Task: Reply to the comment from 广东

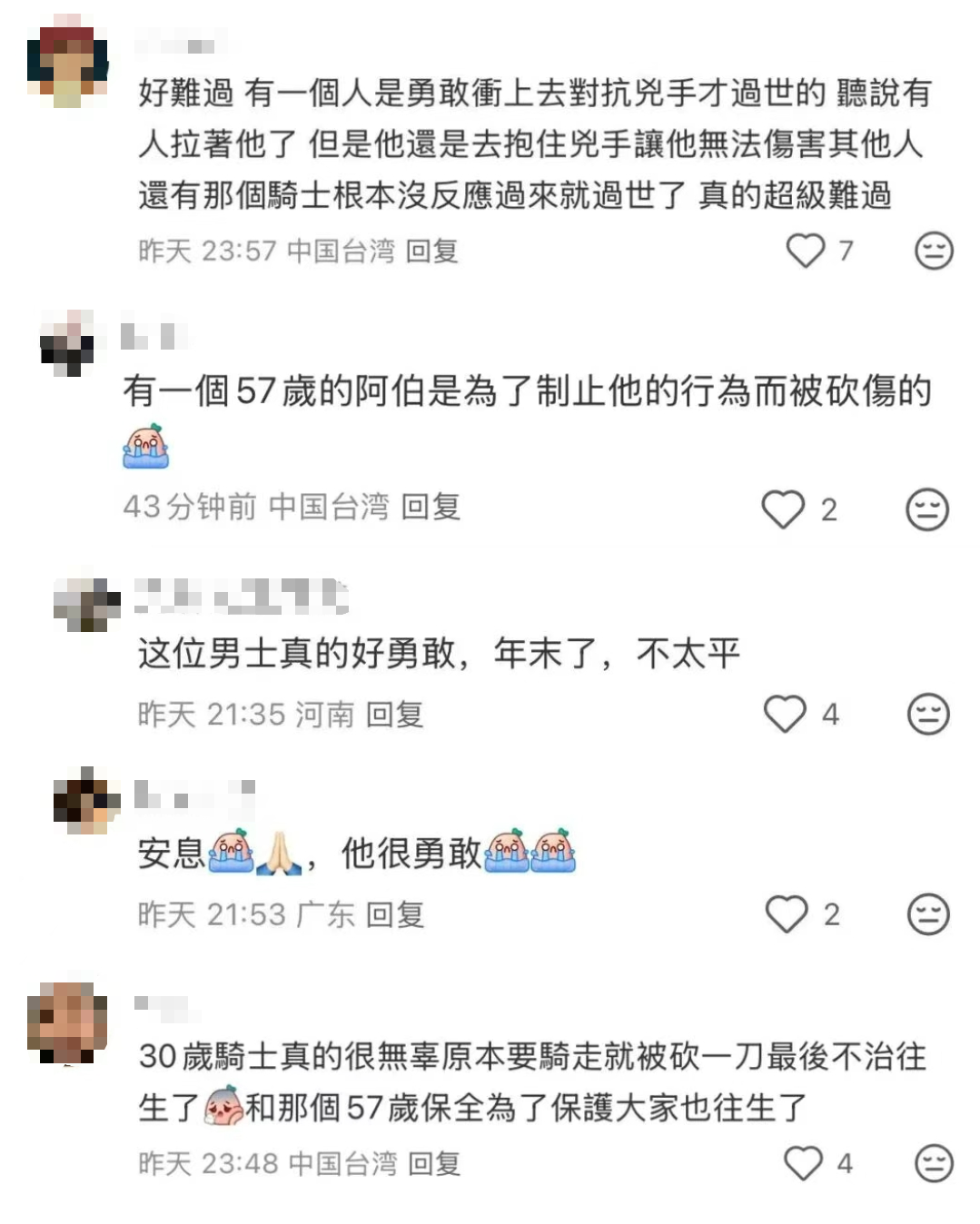Action: click(395, 914)
